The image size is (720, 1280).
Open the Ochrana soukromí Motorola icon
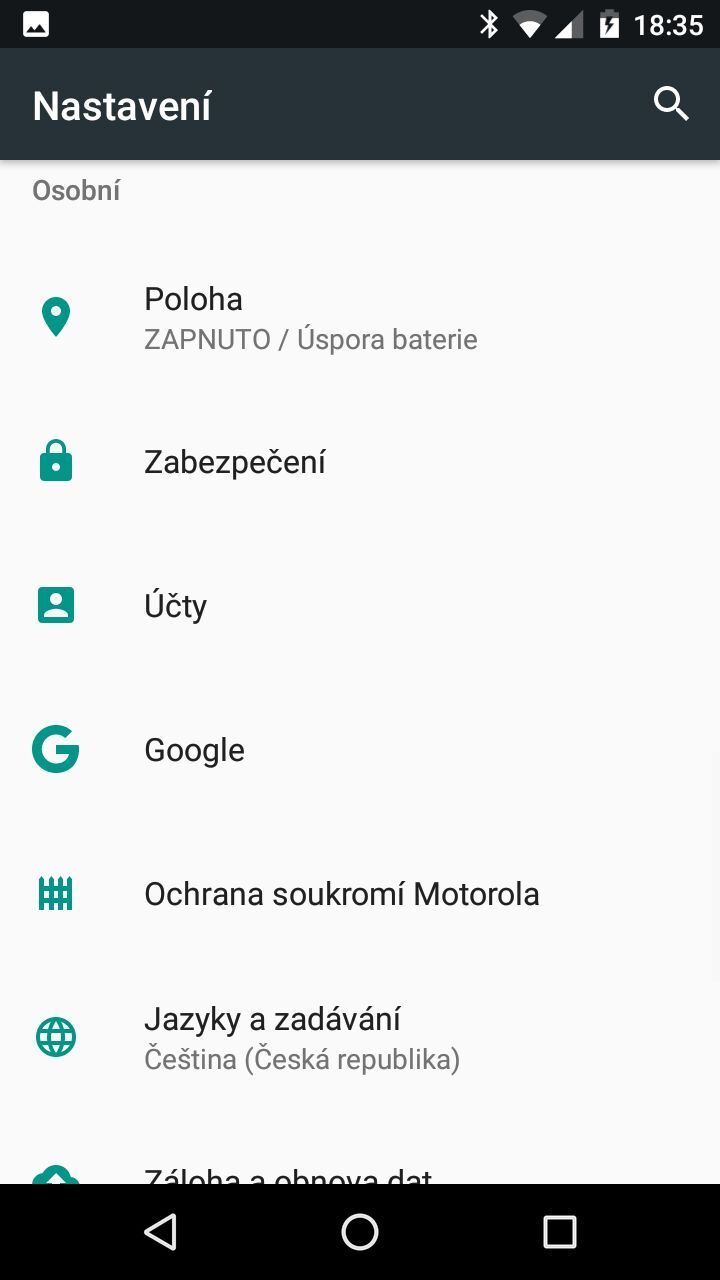coord(56,893)
